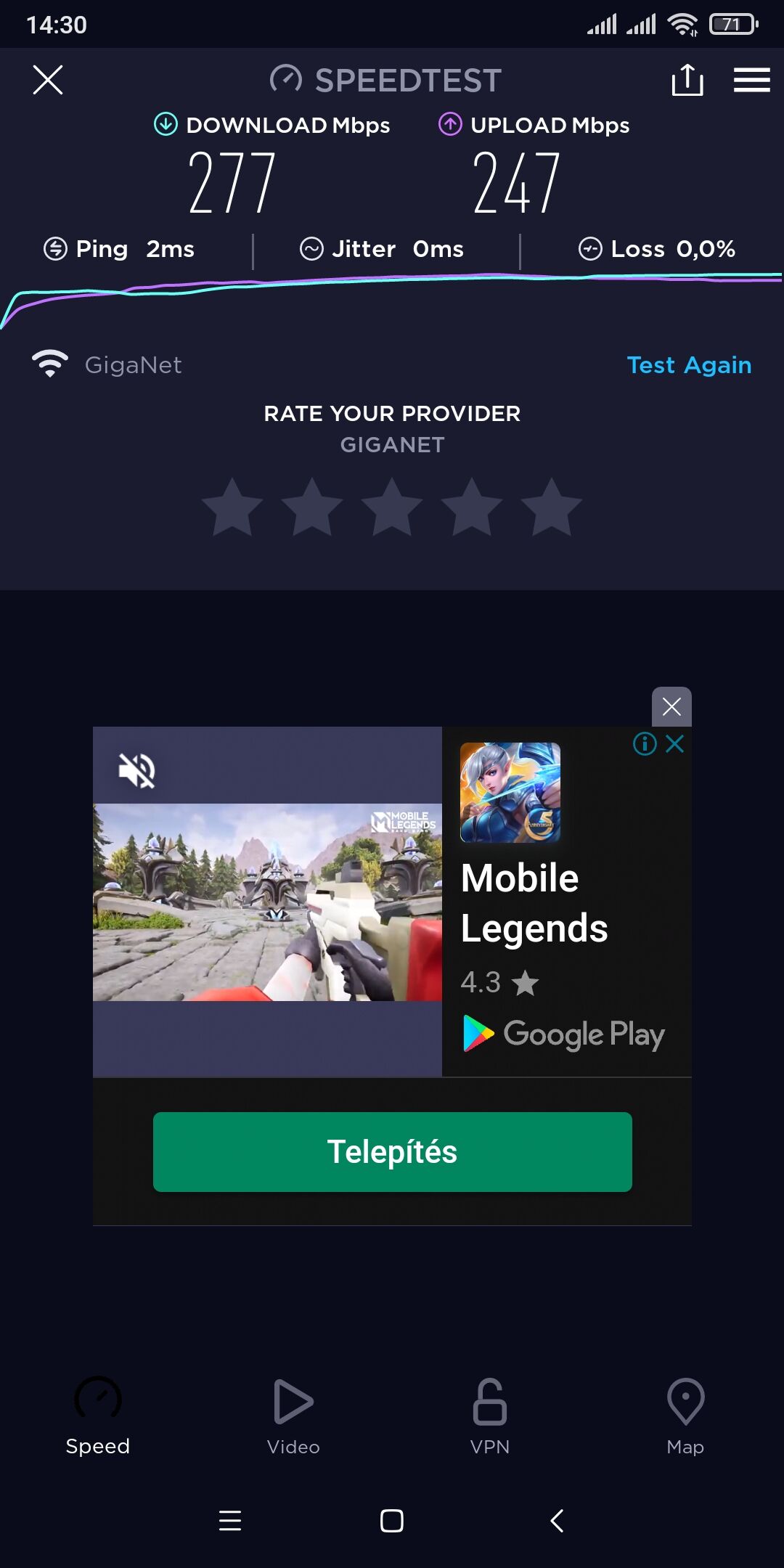Viewport: 784px width, 1568px height.
Task: Switch to the Map tab
Action: point(685,1416)
